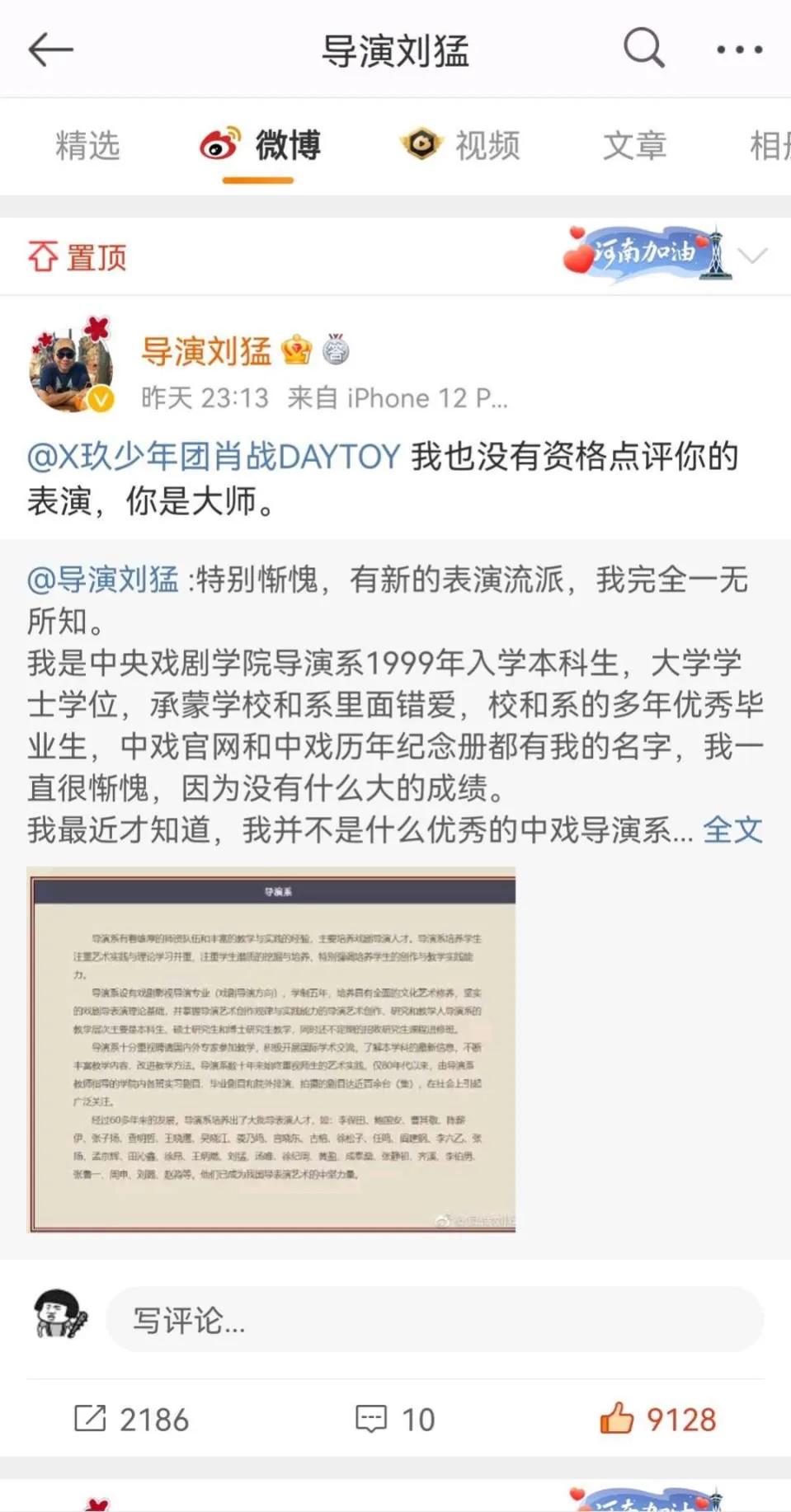Screen dimensions: 791x1512
Task: Open the three-dot overflow menu
Action: [x=739, y=49]
